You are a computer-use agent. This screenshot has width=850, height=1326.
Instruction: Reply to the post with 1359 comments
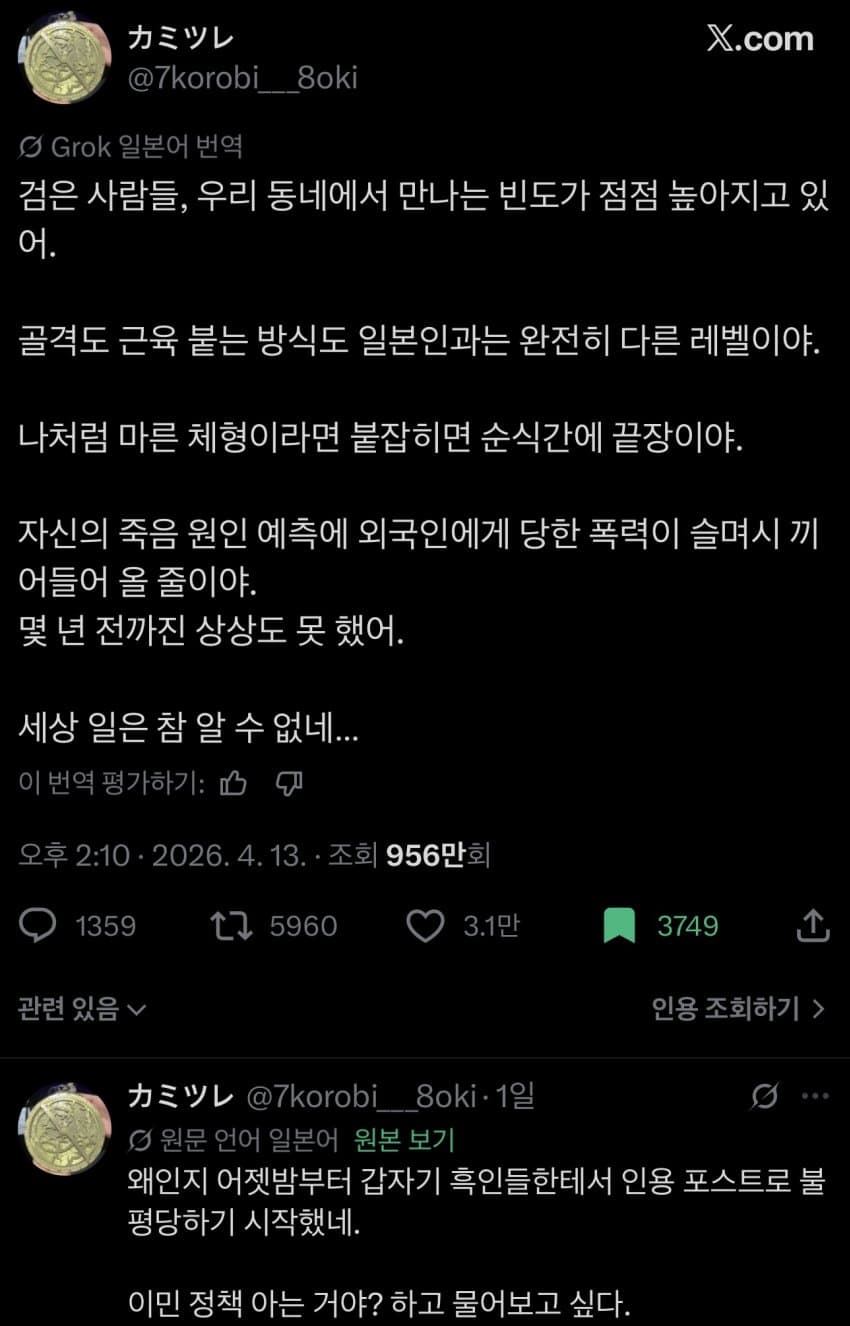[x=38, y=926]
